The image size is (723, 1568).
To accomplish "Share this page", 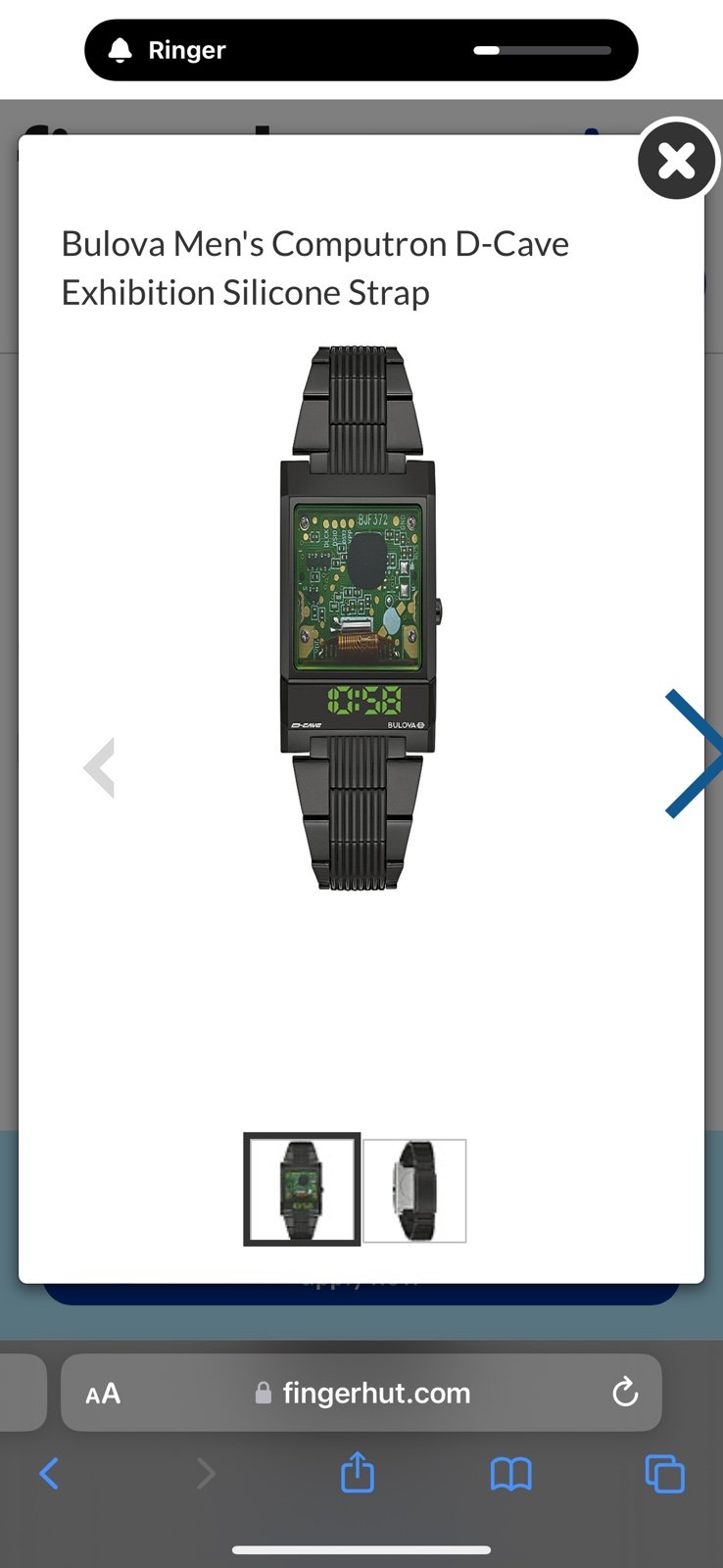I will coord(358,1472).
